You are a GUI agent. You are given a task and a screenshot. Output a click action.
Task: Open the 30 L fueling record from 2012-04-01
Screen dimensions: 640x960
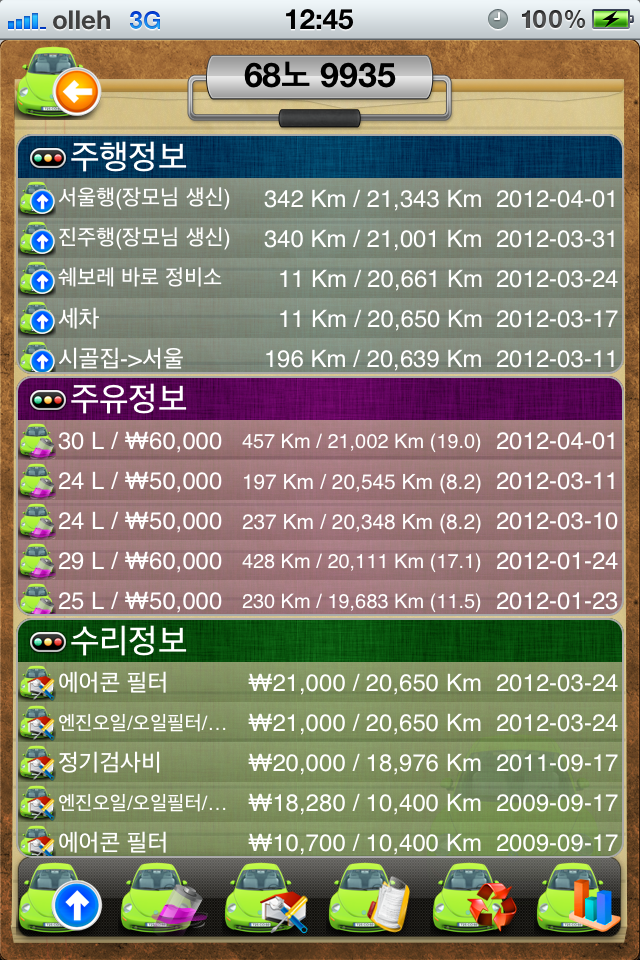(320, 441)
